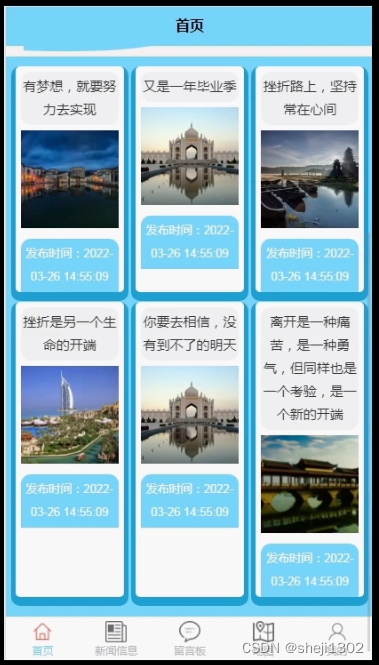Viewport: 379px width, 665px height.
Task: Open the card 有梦想，就要努力去实现
Action: click(70, 179)
